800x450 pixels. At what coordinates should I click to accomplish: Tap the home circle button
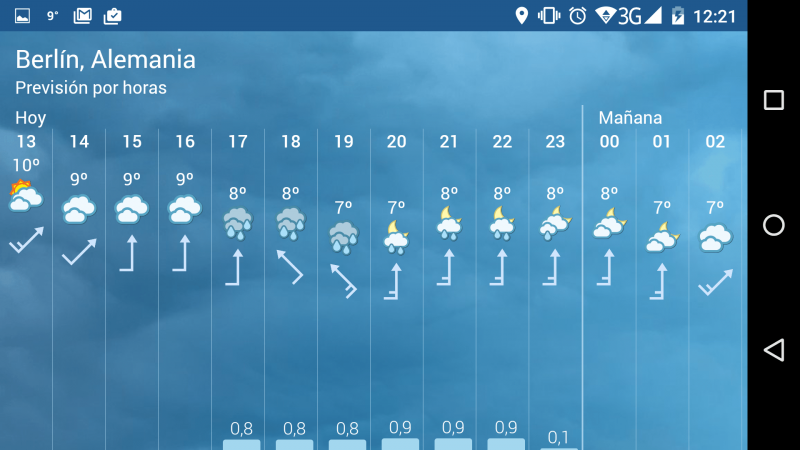(773, 225)
